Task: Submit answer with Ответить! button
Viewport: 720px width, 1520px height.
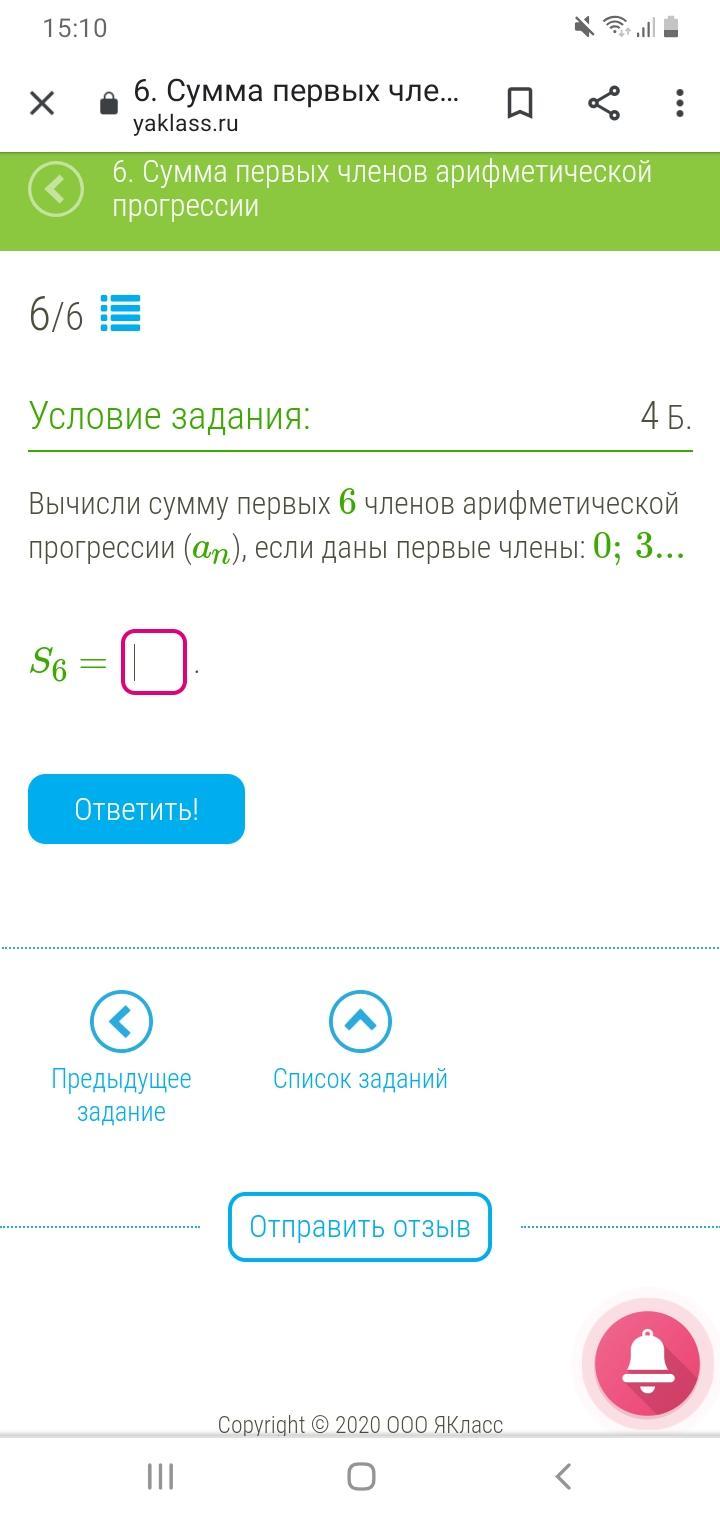Action: coord(136,809)
